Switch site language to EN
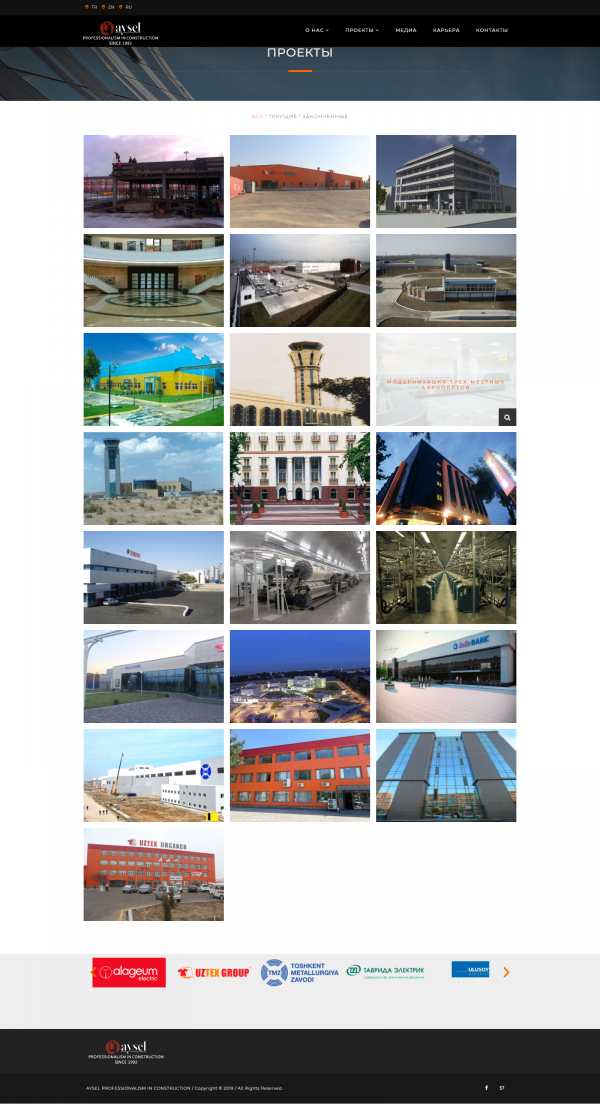The height and width of the screenshot is (1104, 600). [109, 7]
